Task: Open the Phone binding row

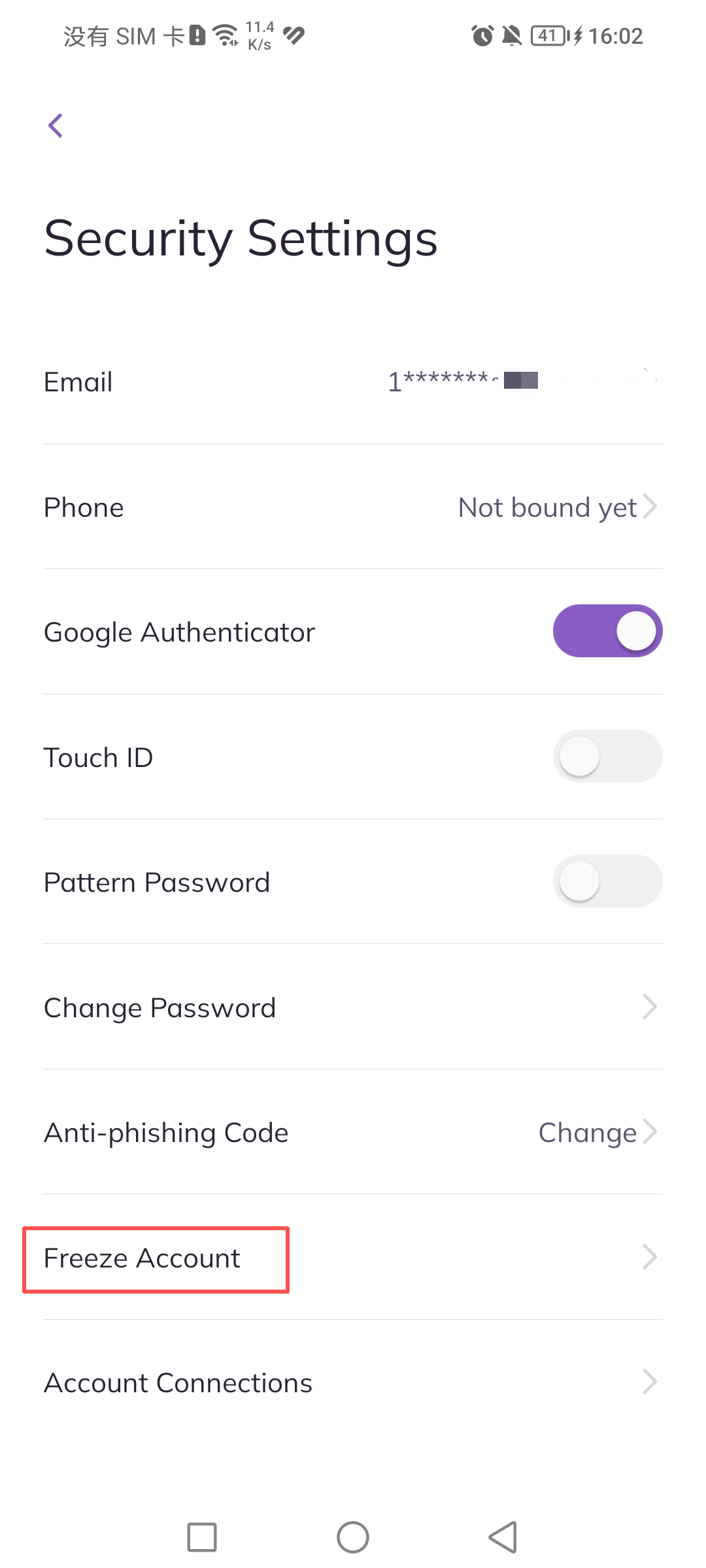Action: coord(353,508)
